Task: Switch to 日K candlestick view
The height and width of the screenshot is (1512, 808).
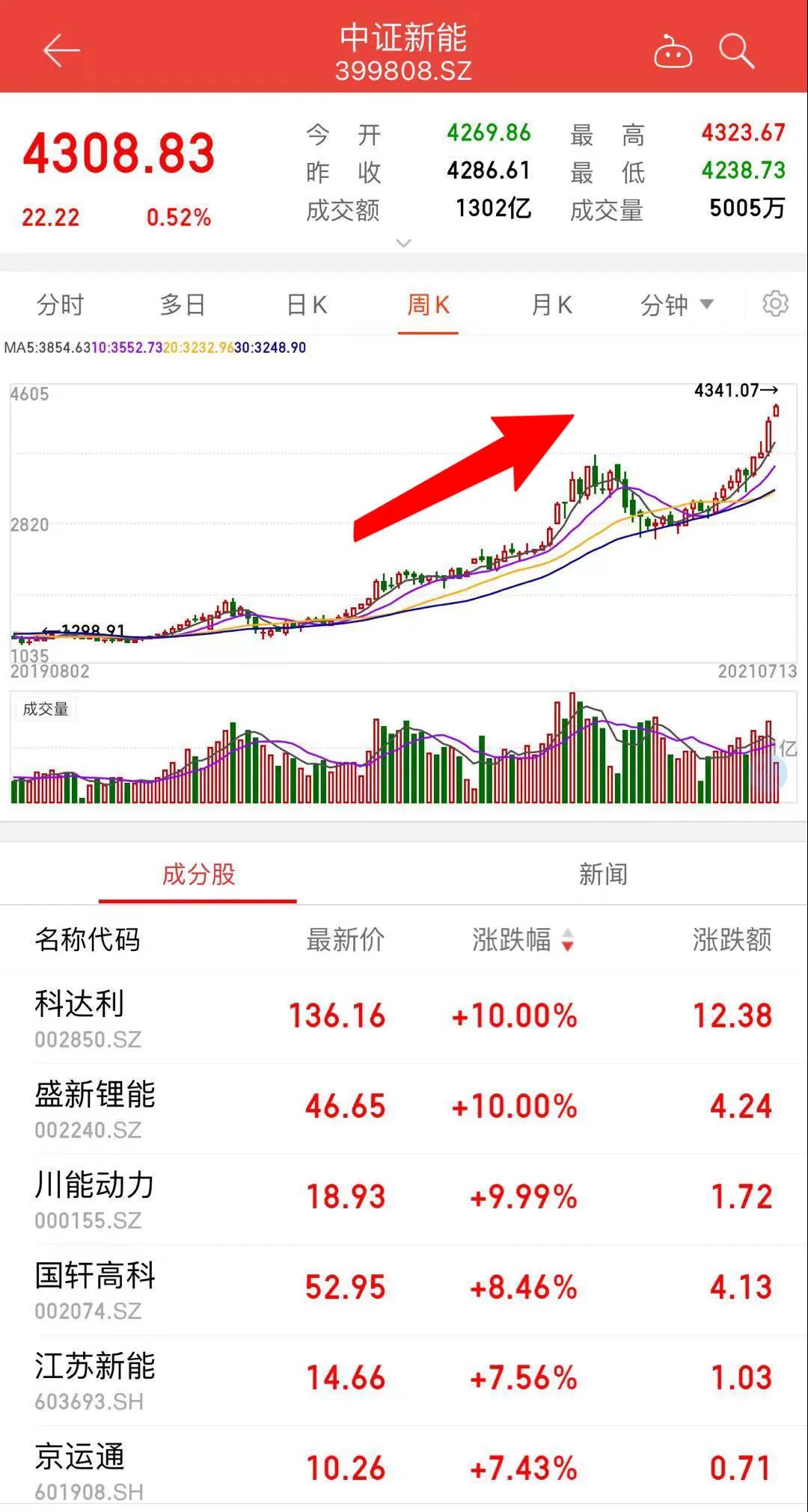Action: (305, 304)
